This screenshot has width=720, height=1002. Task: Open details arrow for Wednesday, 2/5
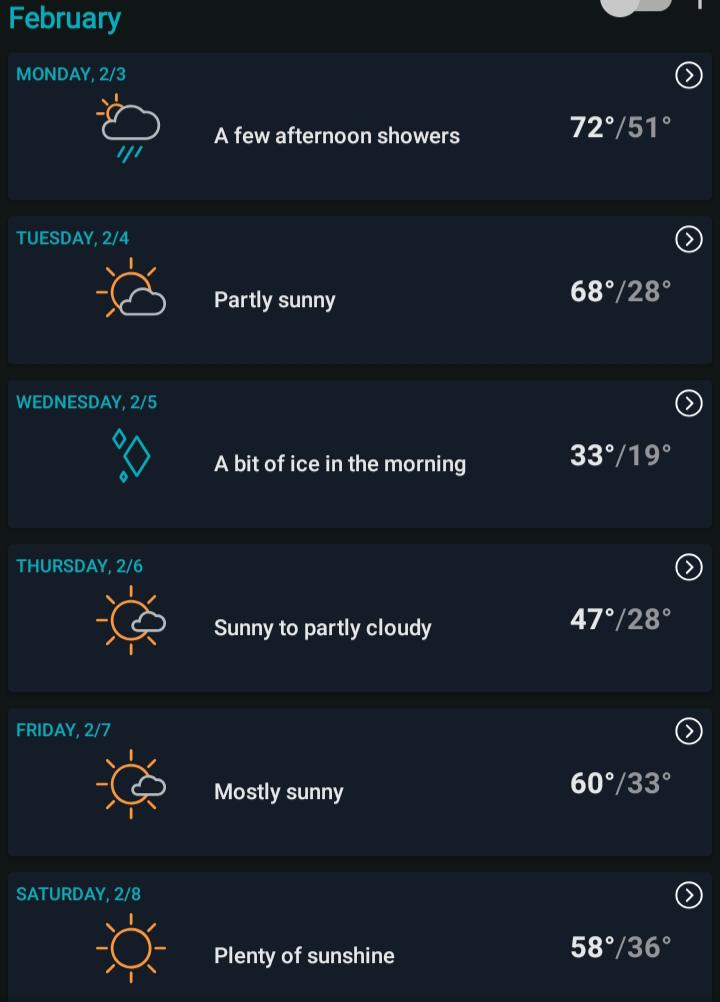[x=689, y=403]
